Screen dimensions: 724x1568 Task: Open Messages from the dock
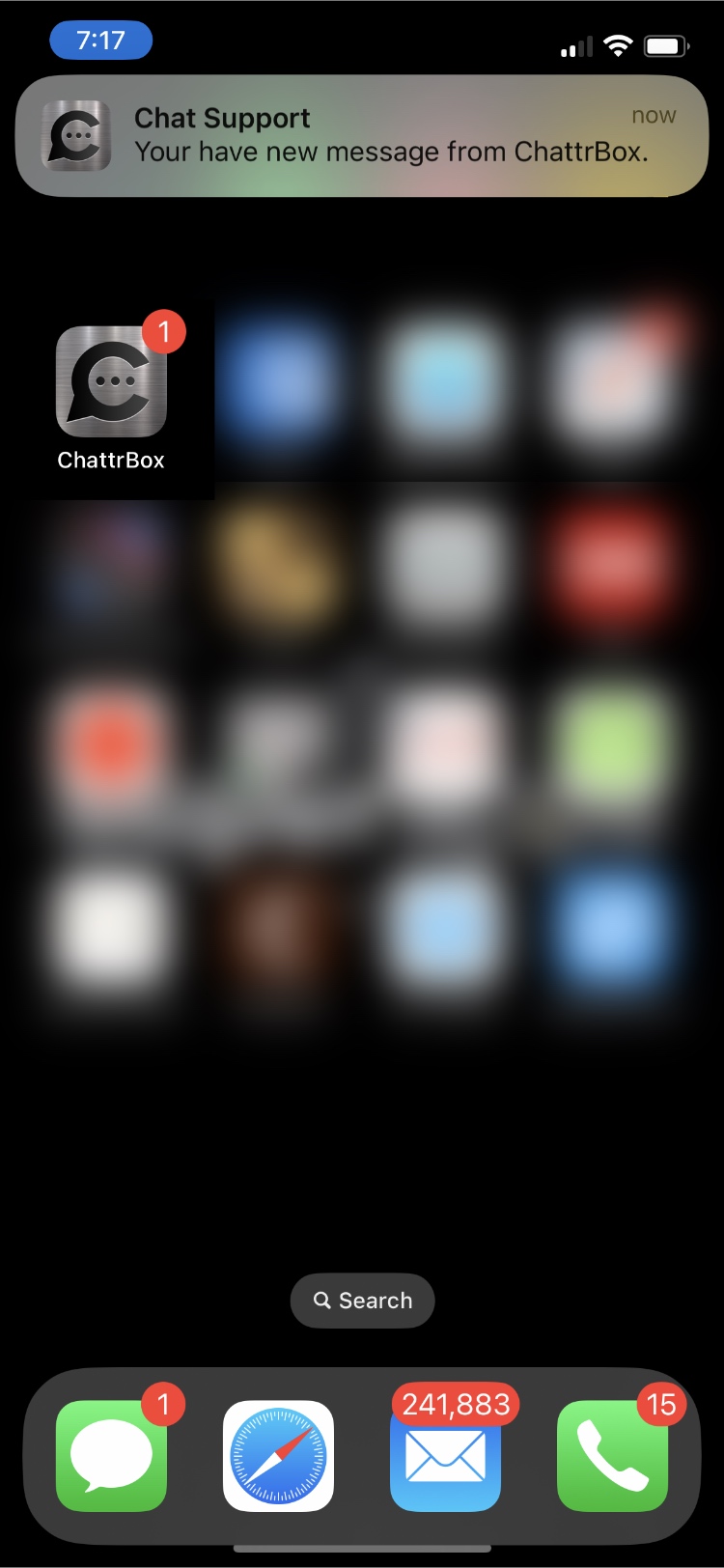pyautogui.click(x=111, y=1455)
